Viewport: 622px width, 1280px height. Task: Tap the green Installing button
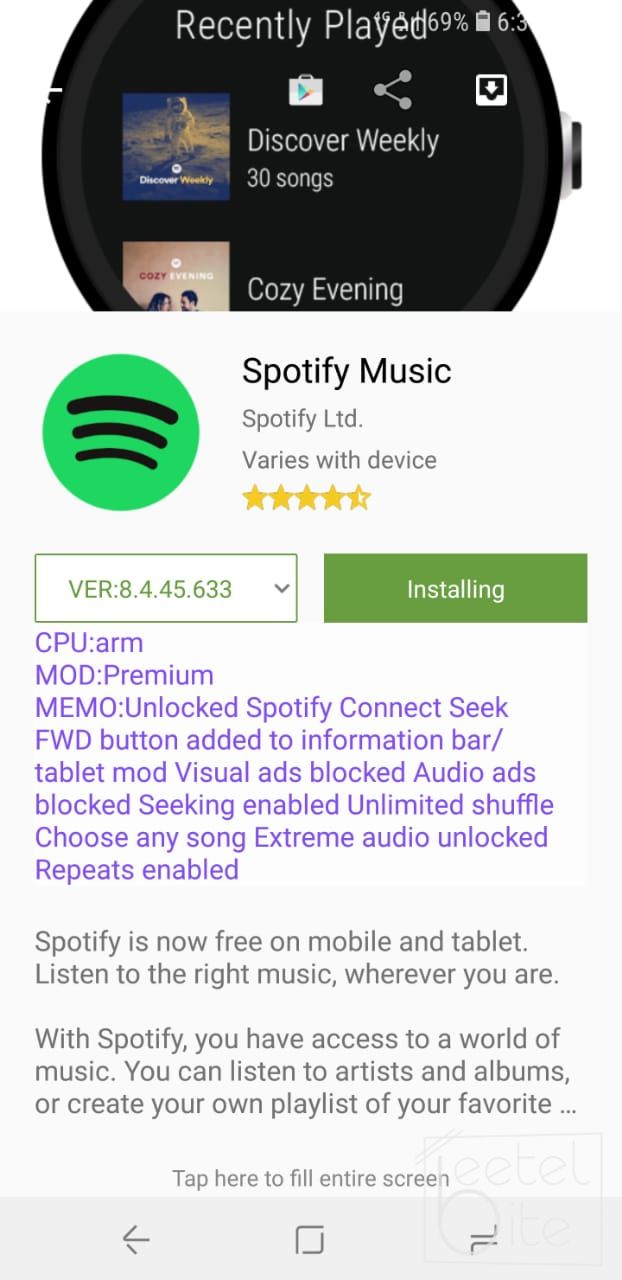click(455, 589)
